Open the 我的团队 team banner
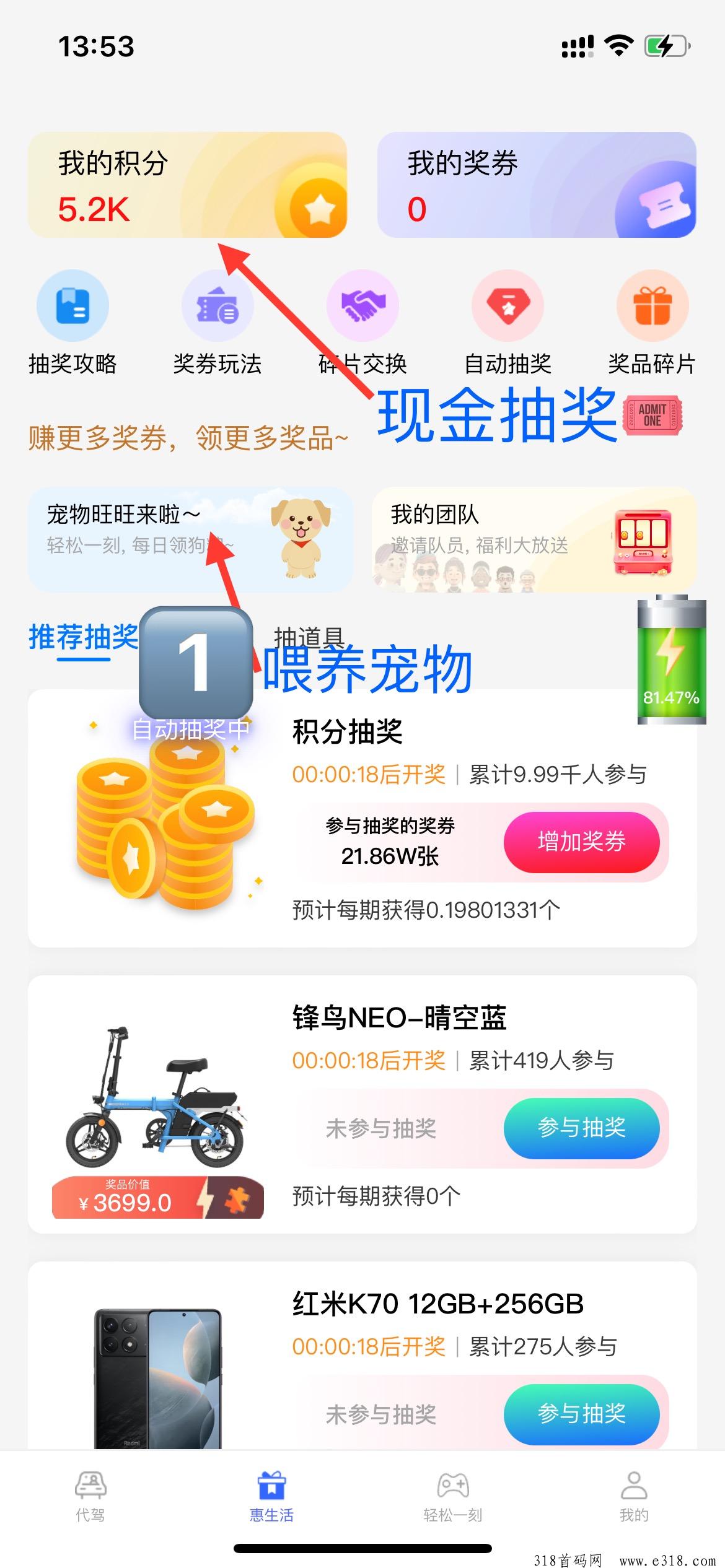725x1568 pixels. click(x=534, y=539)
